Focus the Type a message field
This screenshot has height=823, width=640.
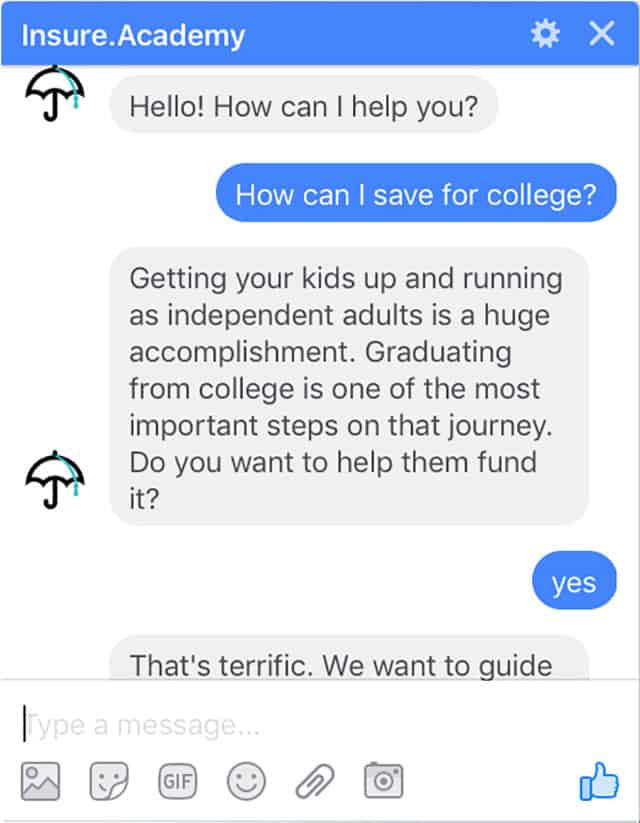coord(300,726)
